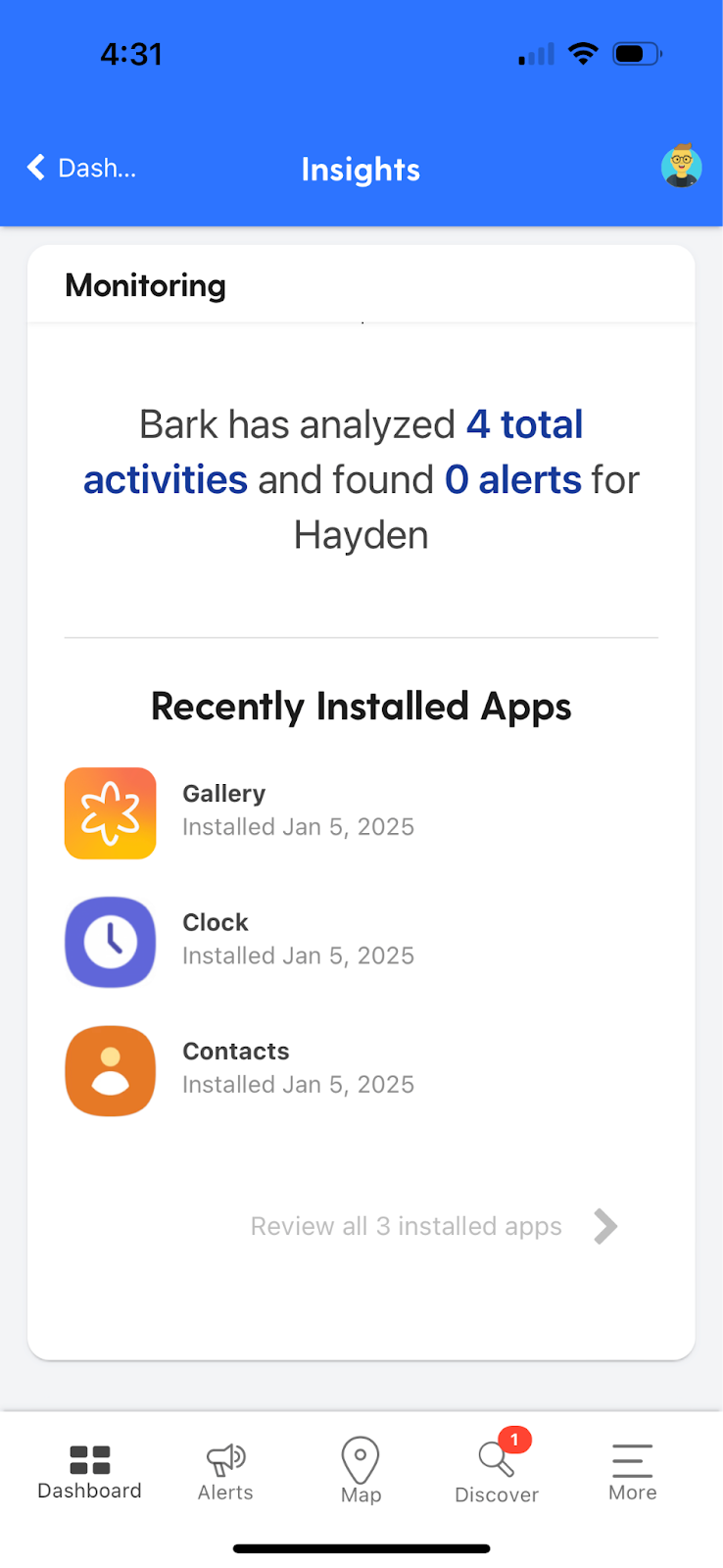This screenshot has height=1568, width=723.
Task: Review all 3 installed apps
Action: 434,1226
